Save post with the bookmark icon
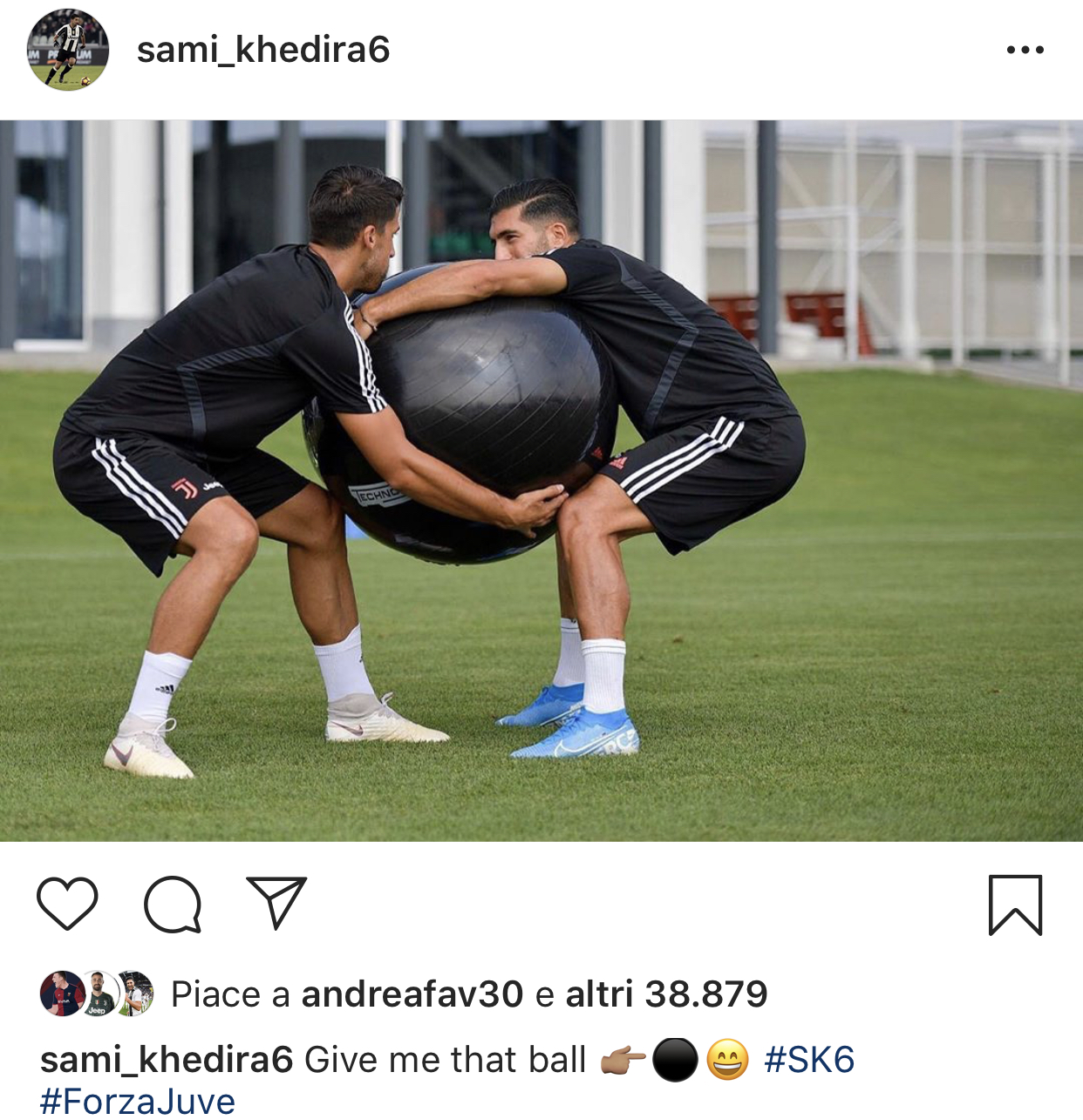This screenshot has height=1120, width=1083. pyautogui.click(x=1015, y=905)
